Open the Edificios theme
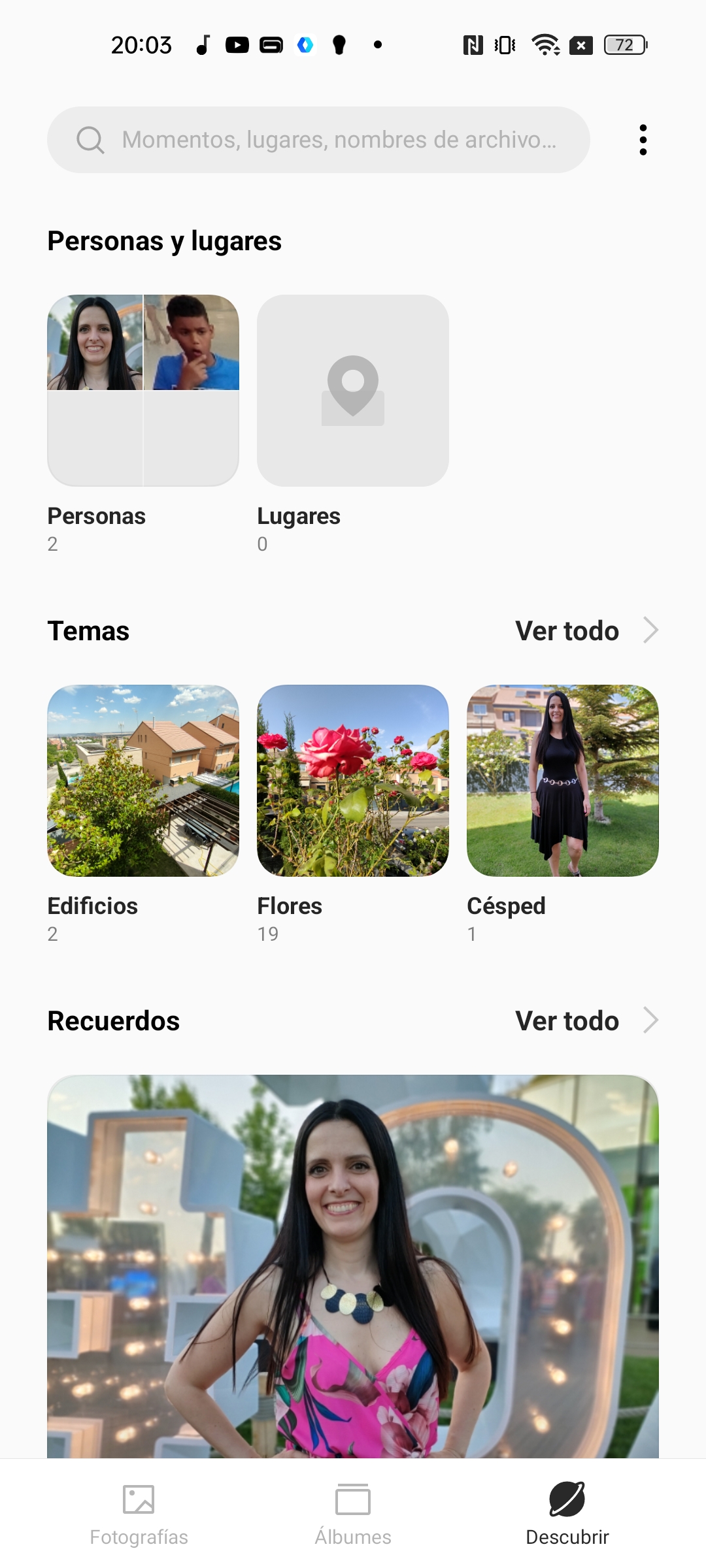Viewport: 706px width, 1568px height. pos(143,781)
